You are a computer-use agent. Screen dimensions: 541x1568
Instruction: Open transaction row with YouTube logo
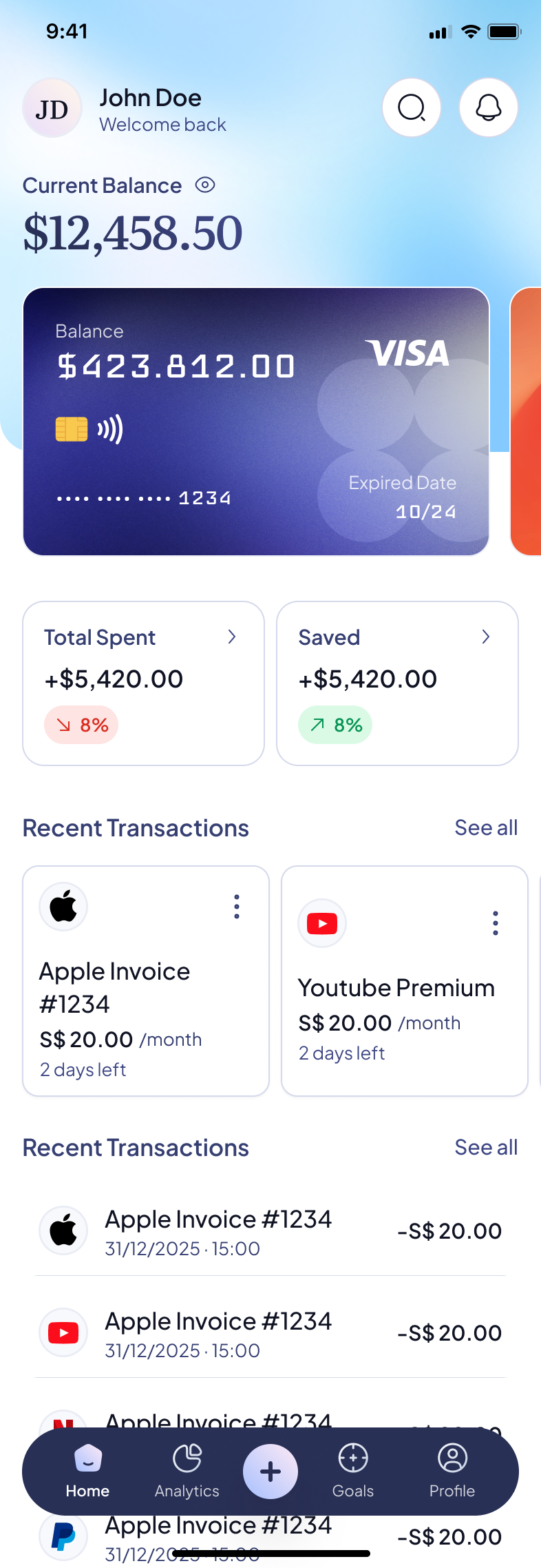[270, 1333]
